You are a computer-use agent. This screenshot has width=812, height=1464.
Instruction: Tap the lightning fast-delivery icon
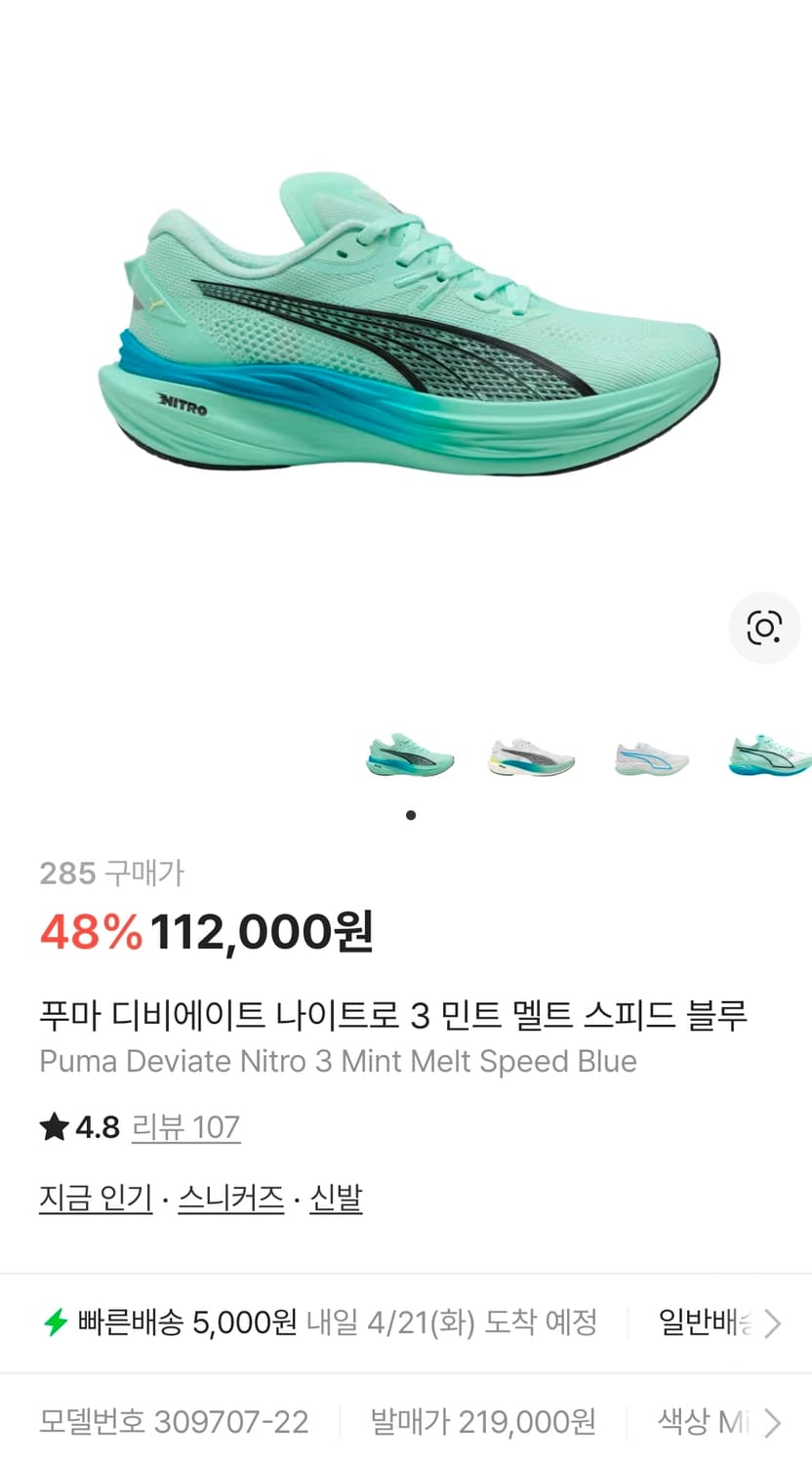59,1322
